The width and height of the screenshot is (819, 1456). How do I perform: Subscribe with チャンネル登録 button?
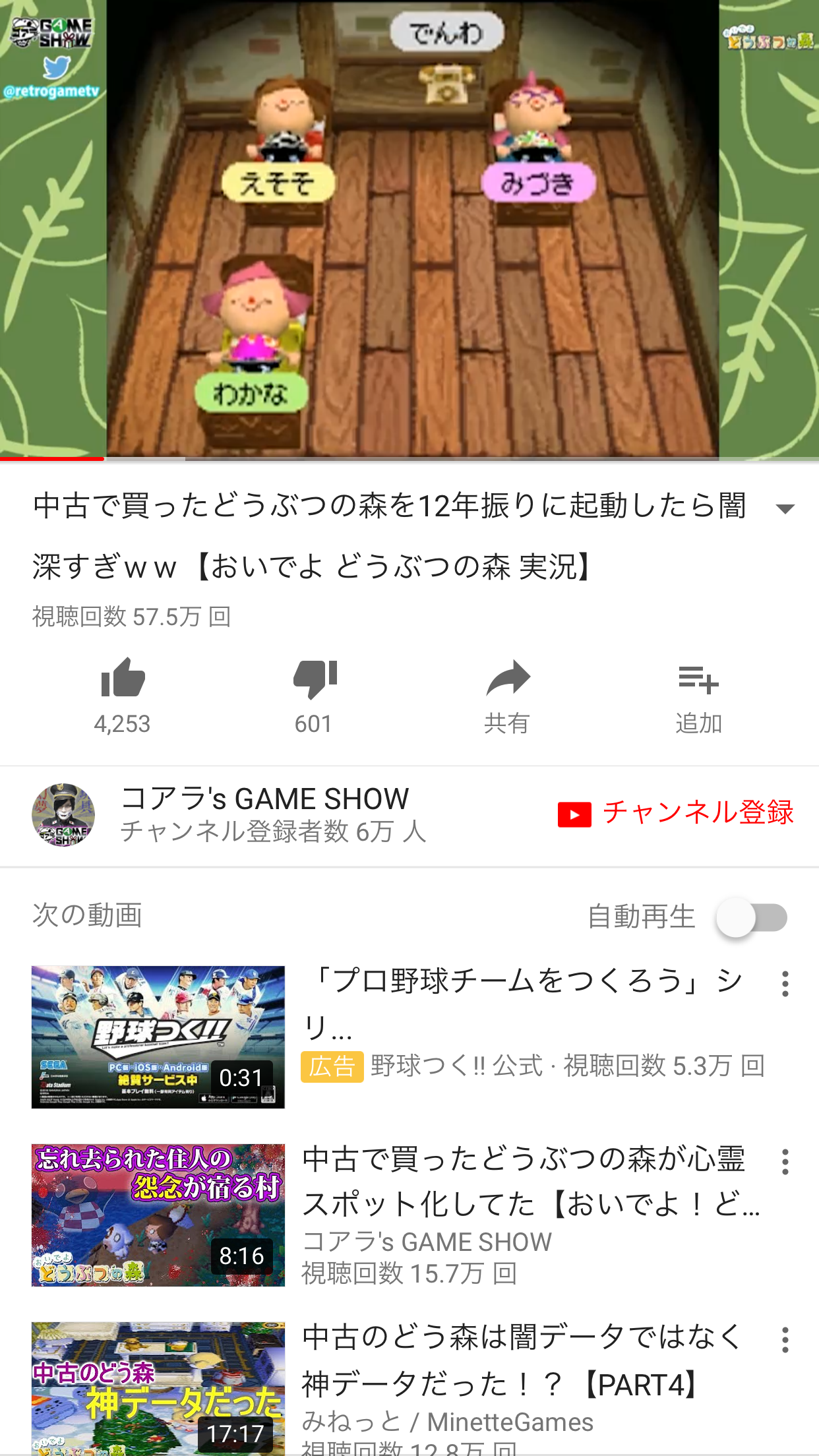675,812
